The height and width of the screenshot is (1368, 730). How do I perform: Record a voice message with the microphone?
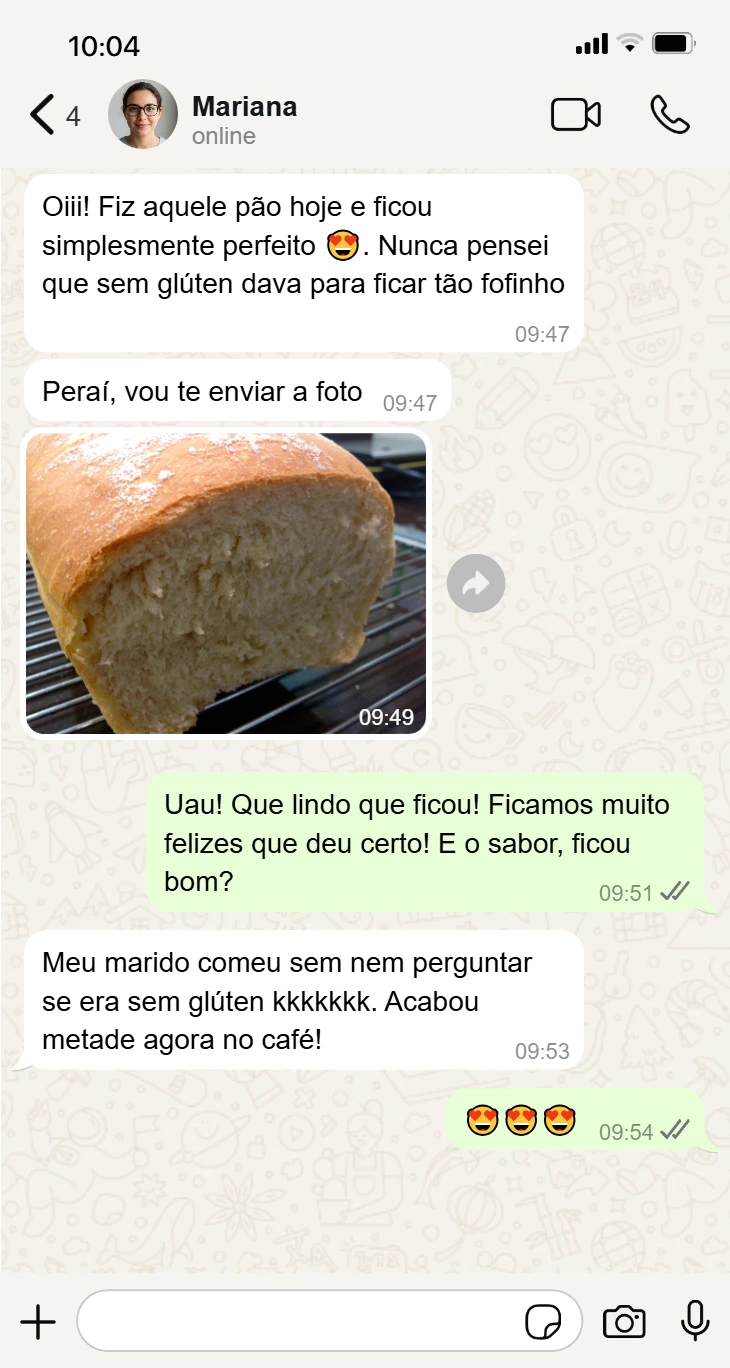point(695,1322)
